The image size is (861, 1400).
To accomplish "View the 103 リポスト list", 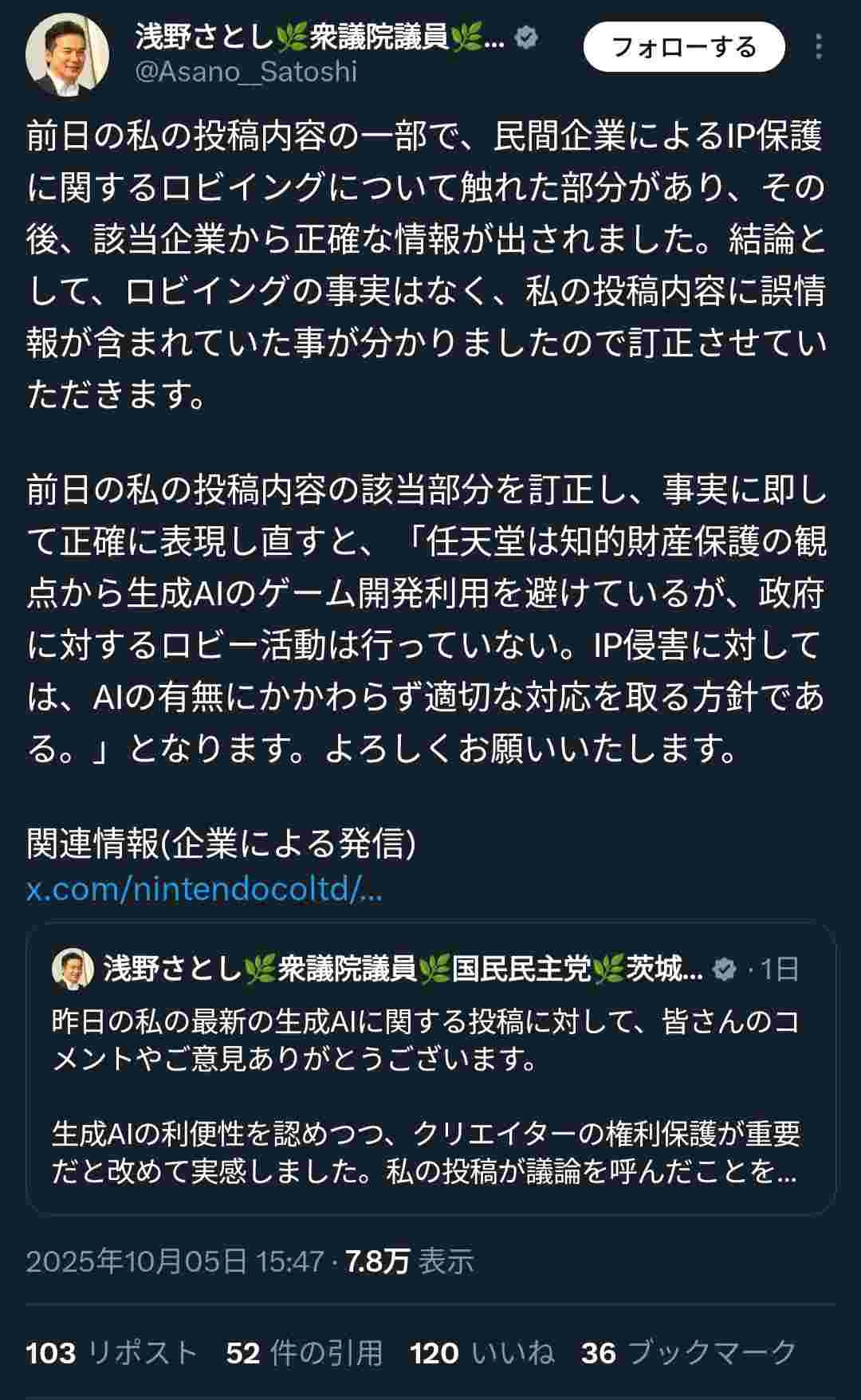I will (x=112, y=1352).
